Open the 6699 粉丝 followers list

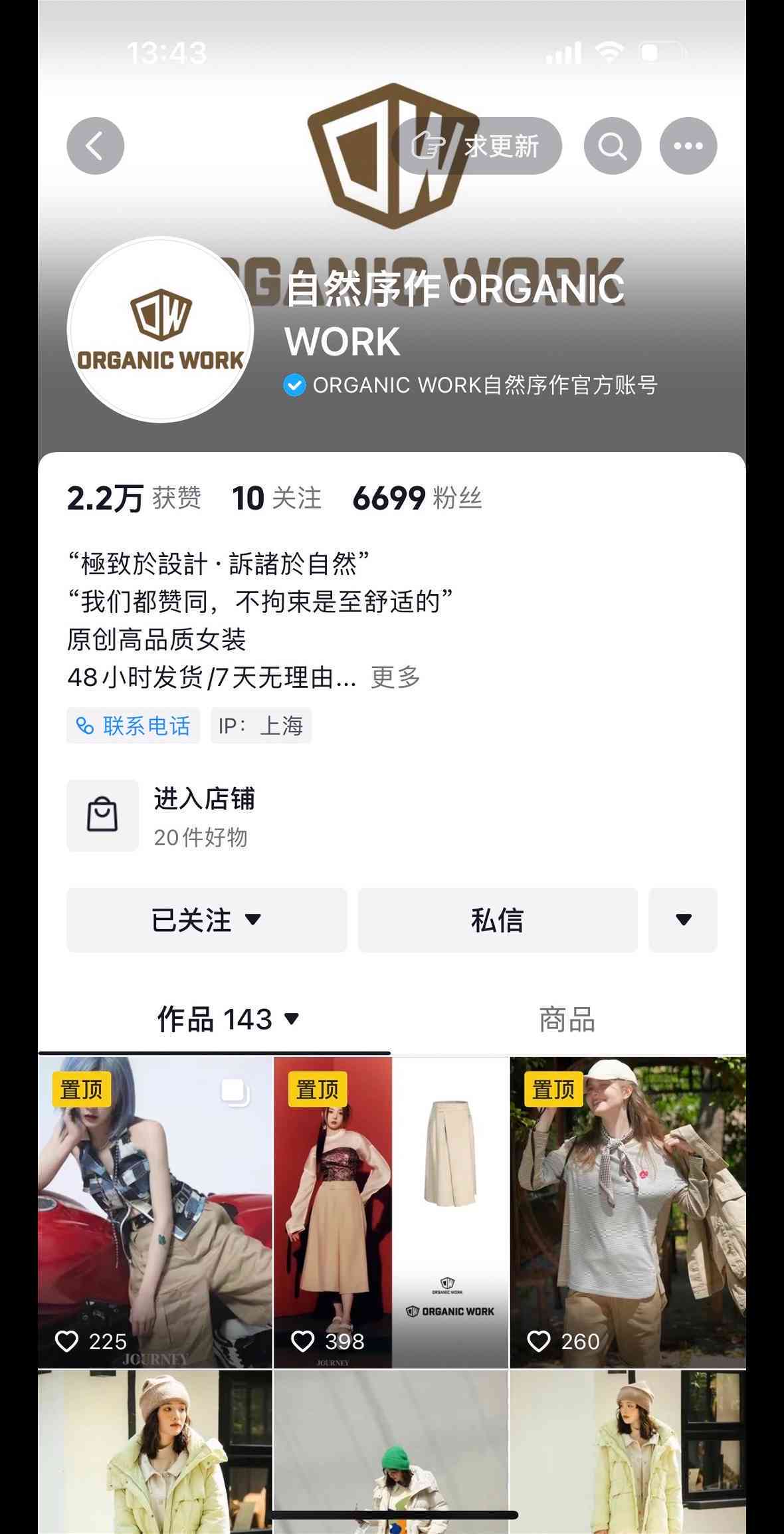(417, 498)
